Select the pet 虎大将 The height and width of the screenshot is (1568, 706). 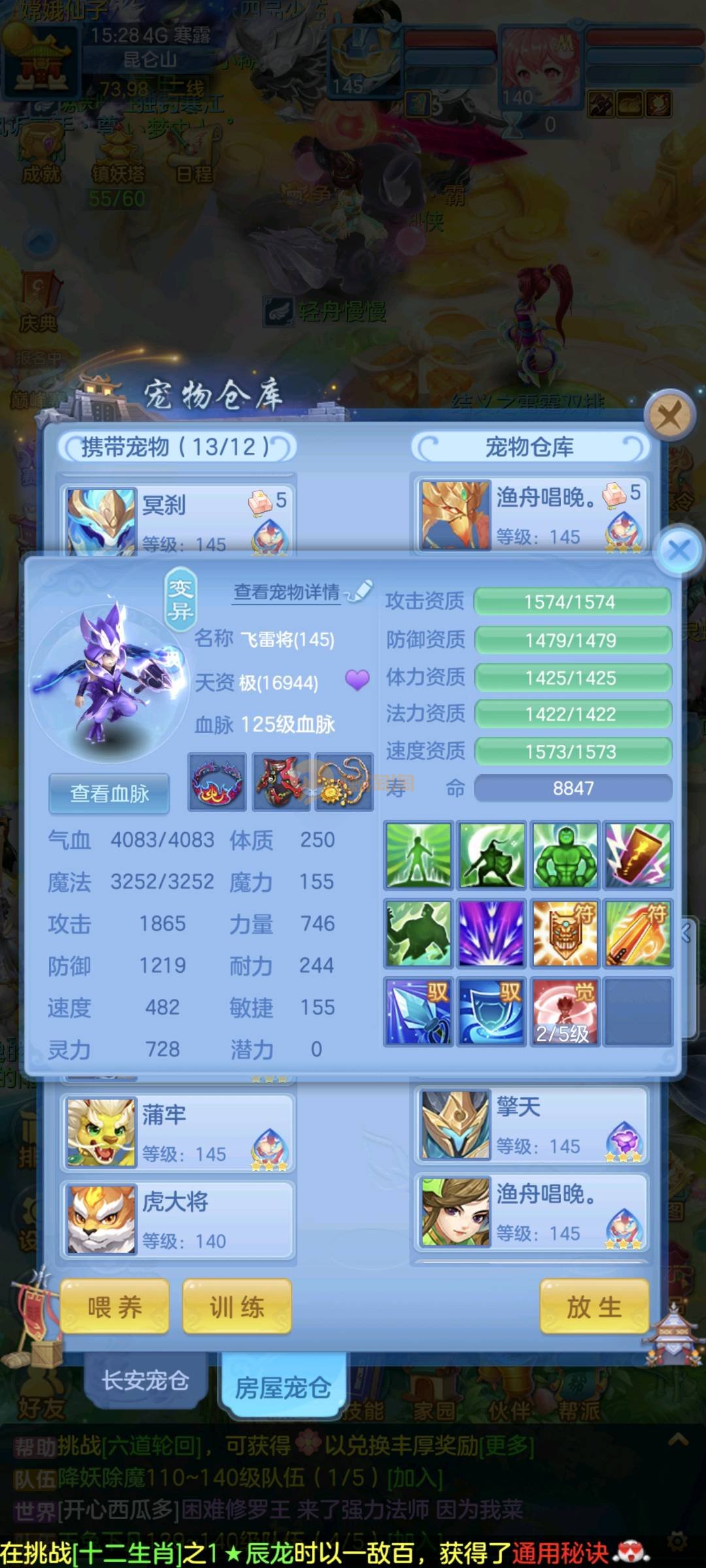176,1220
